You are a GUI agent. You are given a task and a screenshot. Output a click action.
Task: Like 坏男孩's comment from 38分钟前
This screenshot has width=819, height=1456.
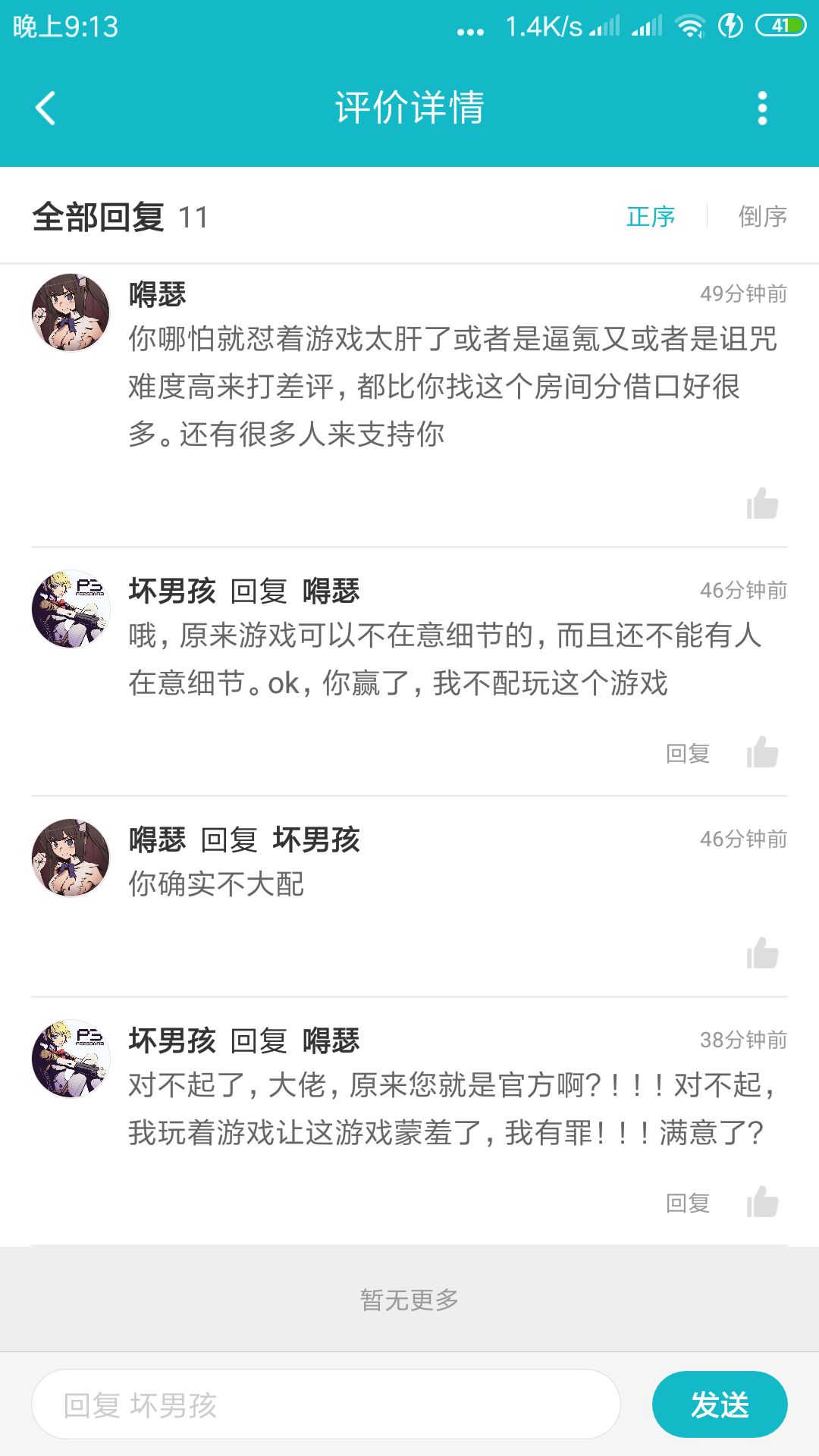(x=763, y=1202)
